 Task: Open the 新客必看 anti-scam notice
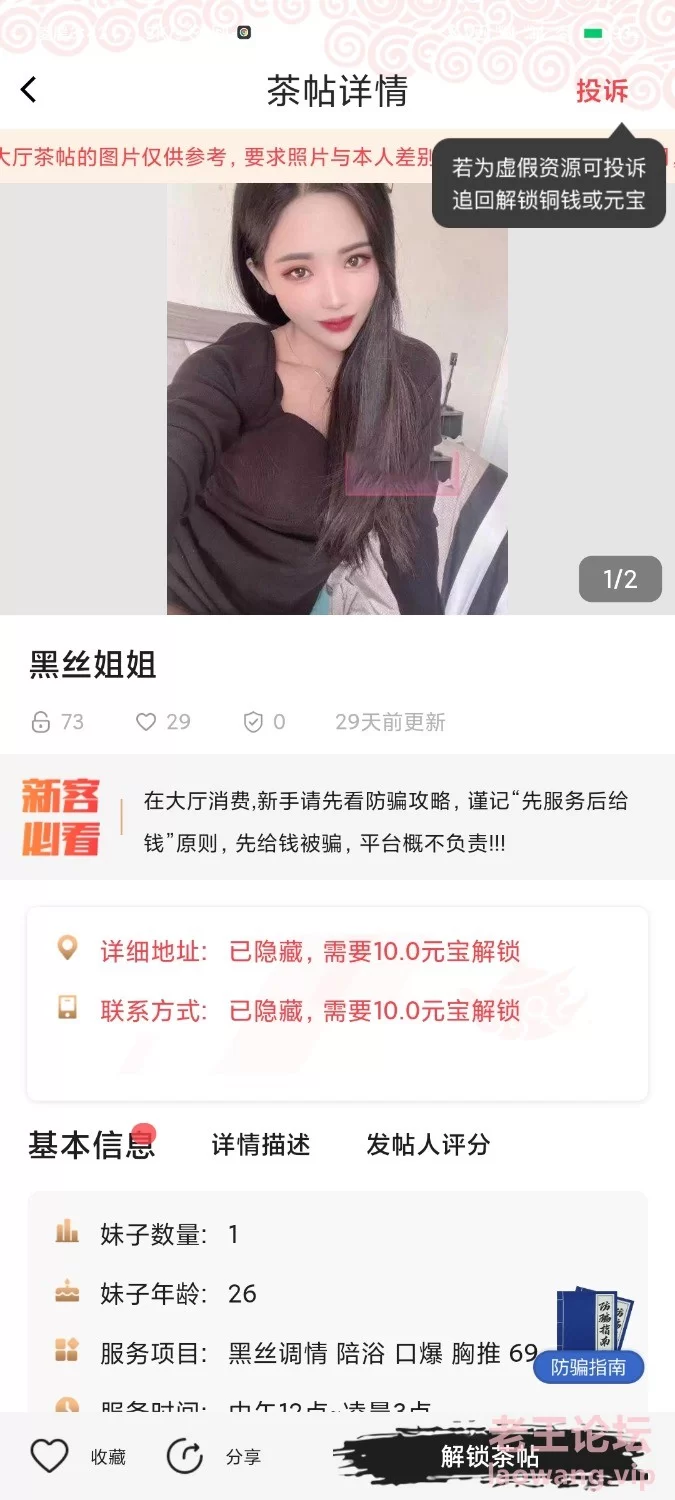[337, 817]
